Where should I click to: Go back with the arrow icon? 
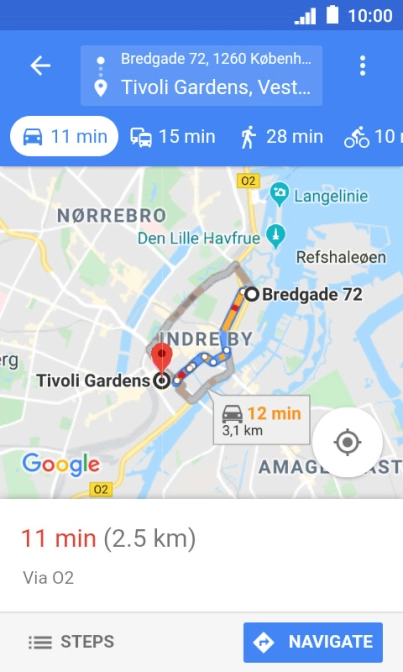coord(40,66)
